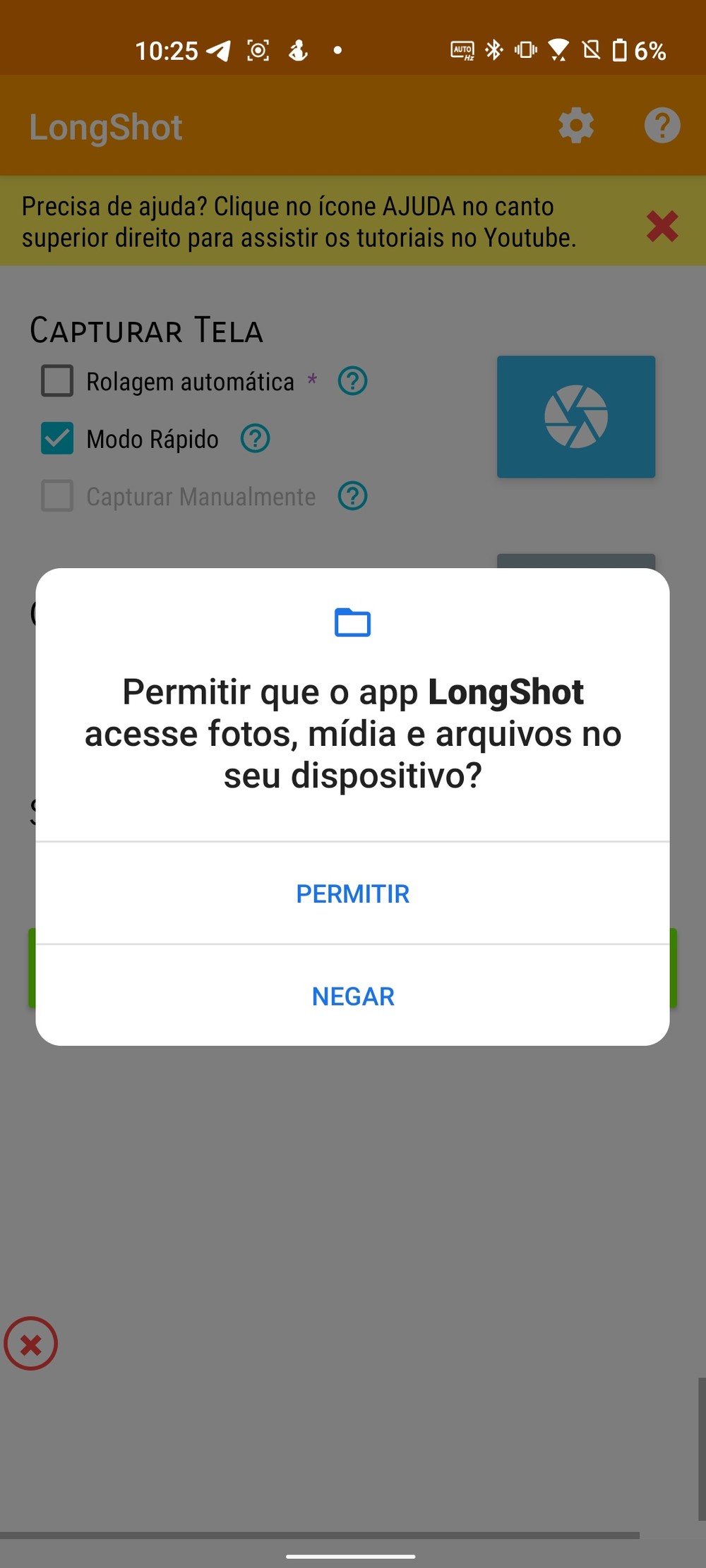Tap the blue shutter capture button
The height and width of the screenshot is (1568, 706).
[575, 416]
